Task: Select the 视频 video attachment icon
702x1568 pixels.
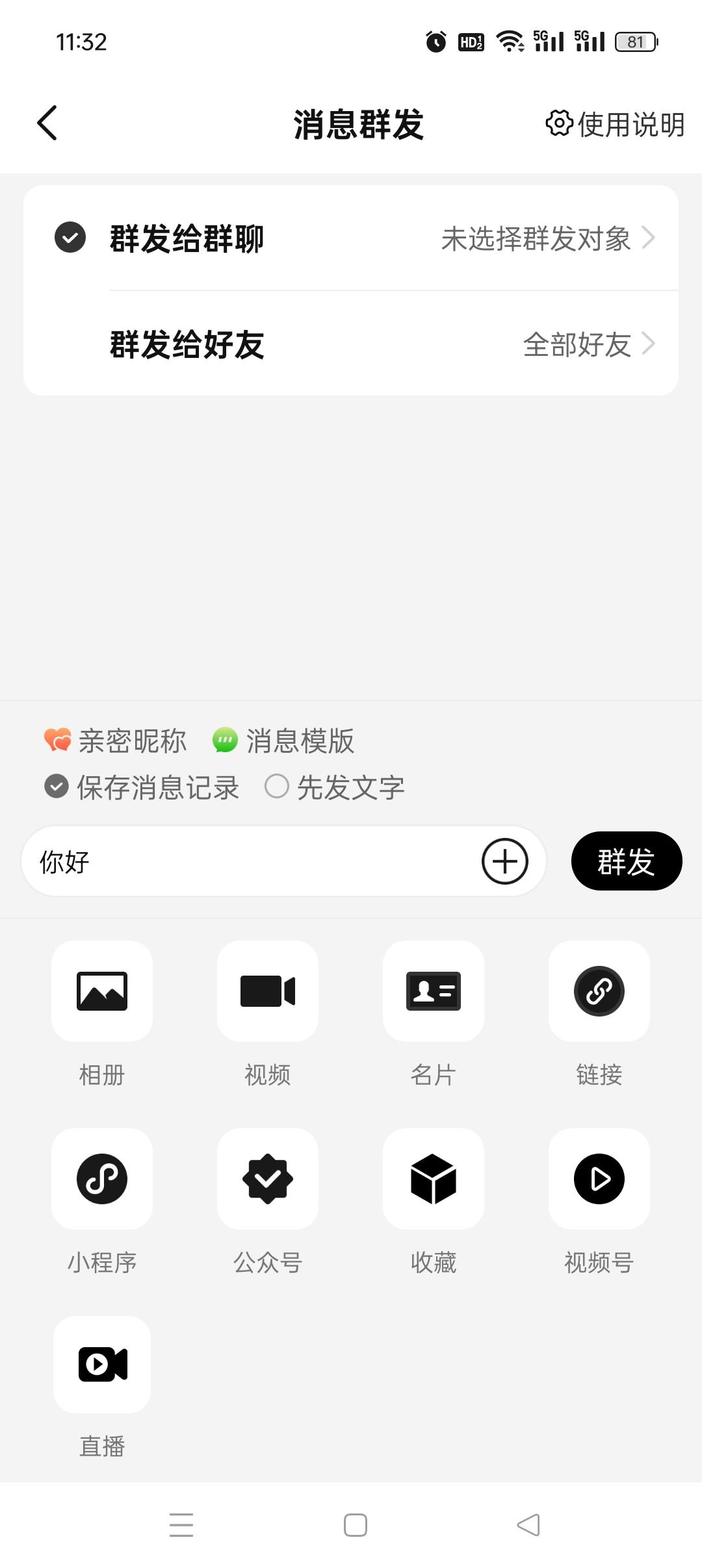Action: pyautogui.click(x=267, y=992)
